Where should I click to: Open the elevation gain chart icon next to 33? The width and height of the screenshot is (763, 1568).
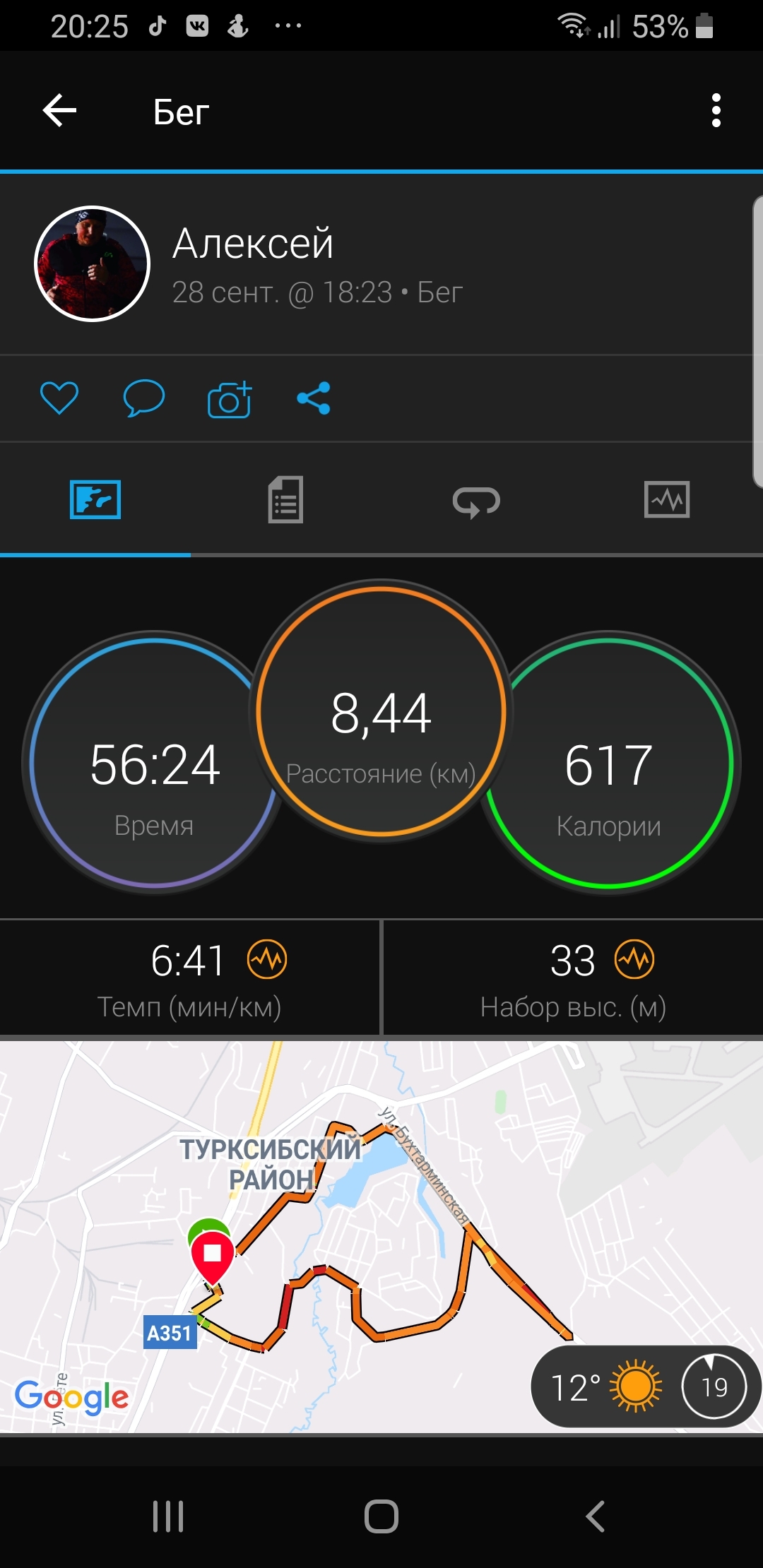coord(634,959)
